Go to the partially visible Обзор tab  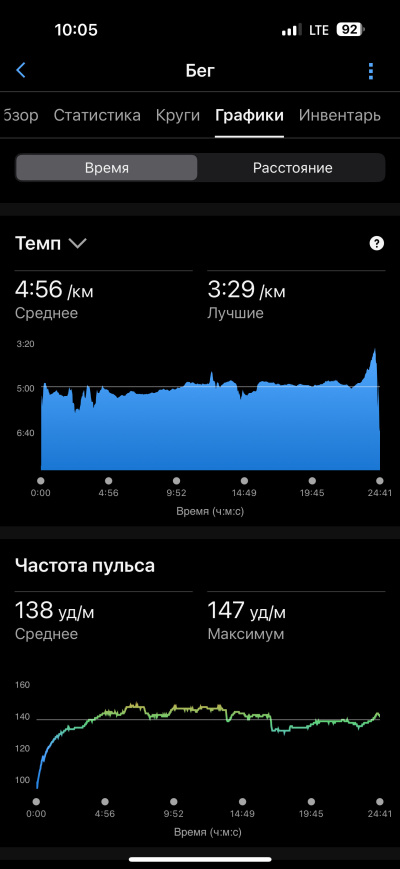click(19, 116)
